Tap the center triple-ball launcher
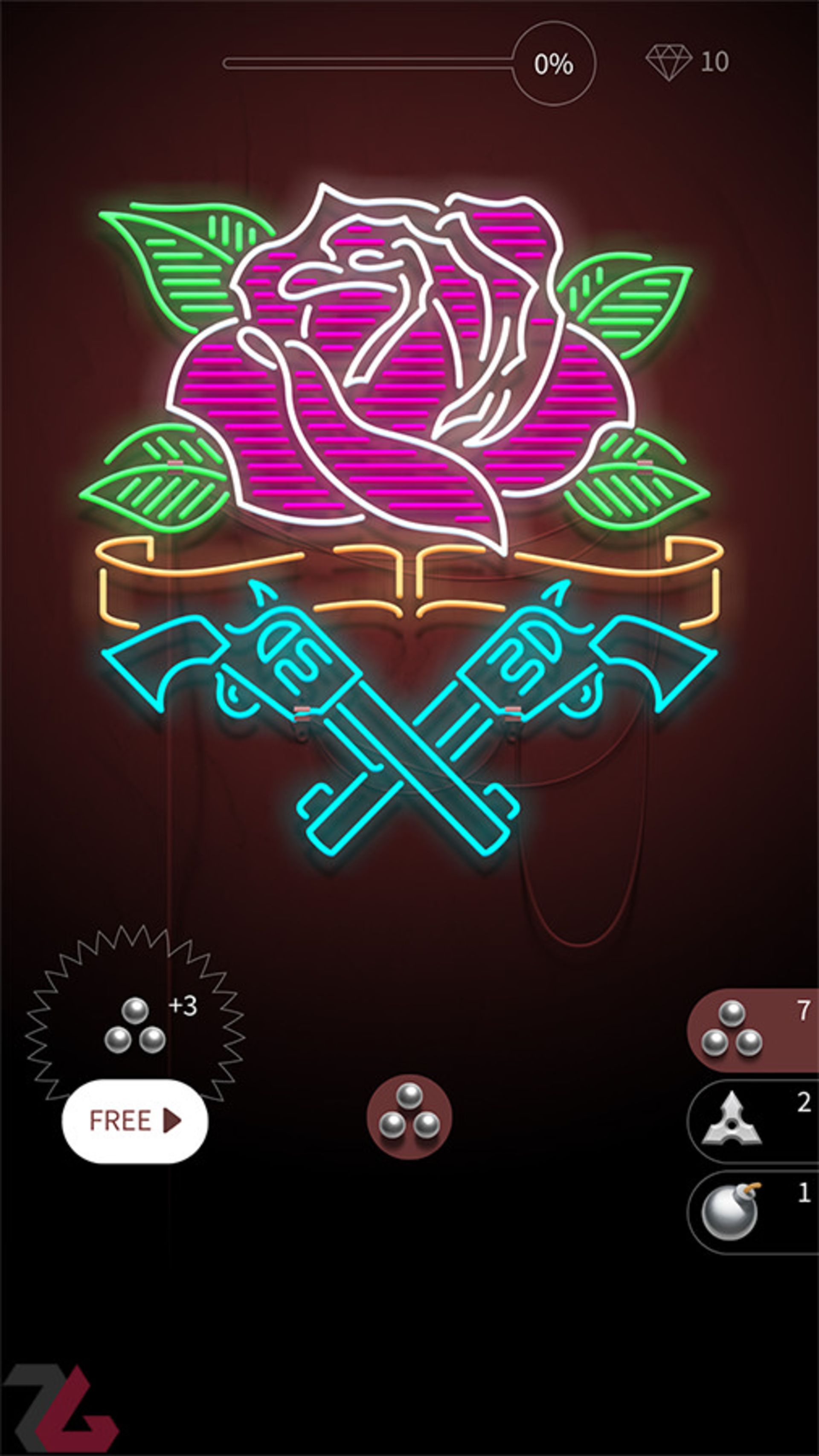The image size is (819, 1456). tap(409, 1117)
